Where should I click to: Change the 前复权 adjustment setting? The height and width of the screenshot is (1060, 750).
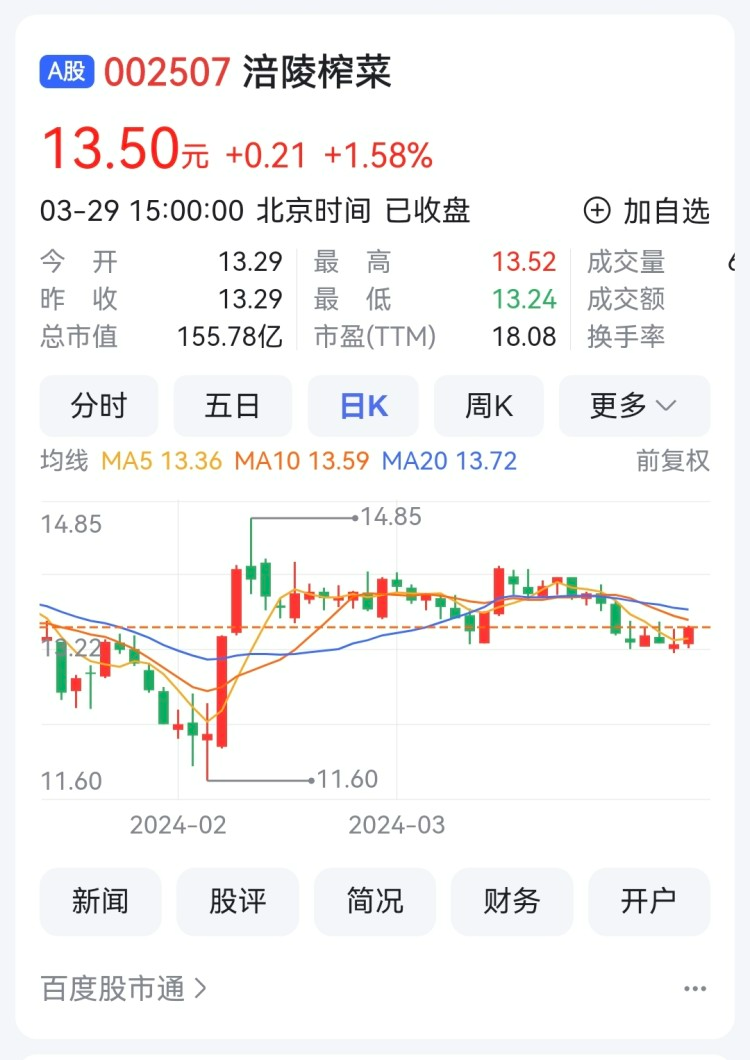tap(672, 461)
